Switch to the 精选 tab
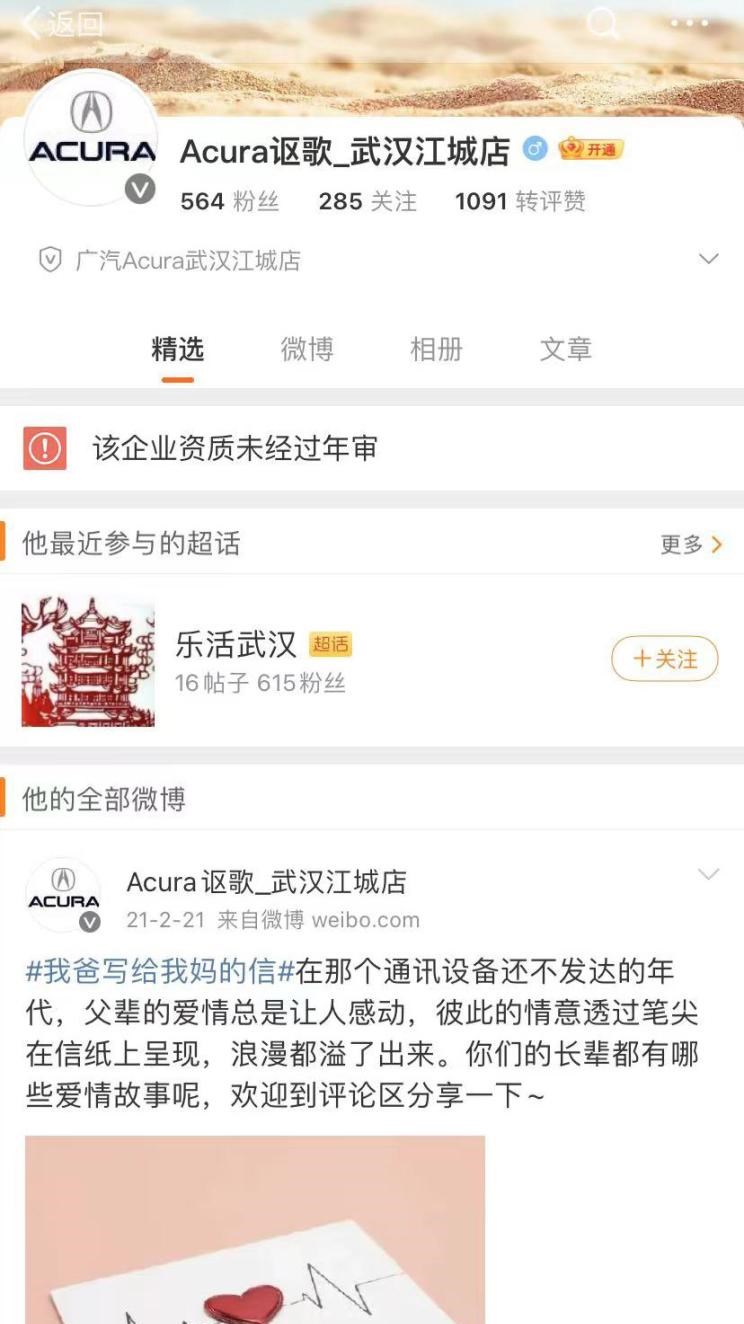744x1324 pixels. click(x=177, y=349)
